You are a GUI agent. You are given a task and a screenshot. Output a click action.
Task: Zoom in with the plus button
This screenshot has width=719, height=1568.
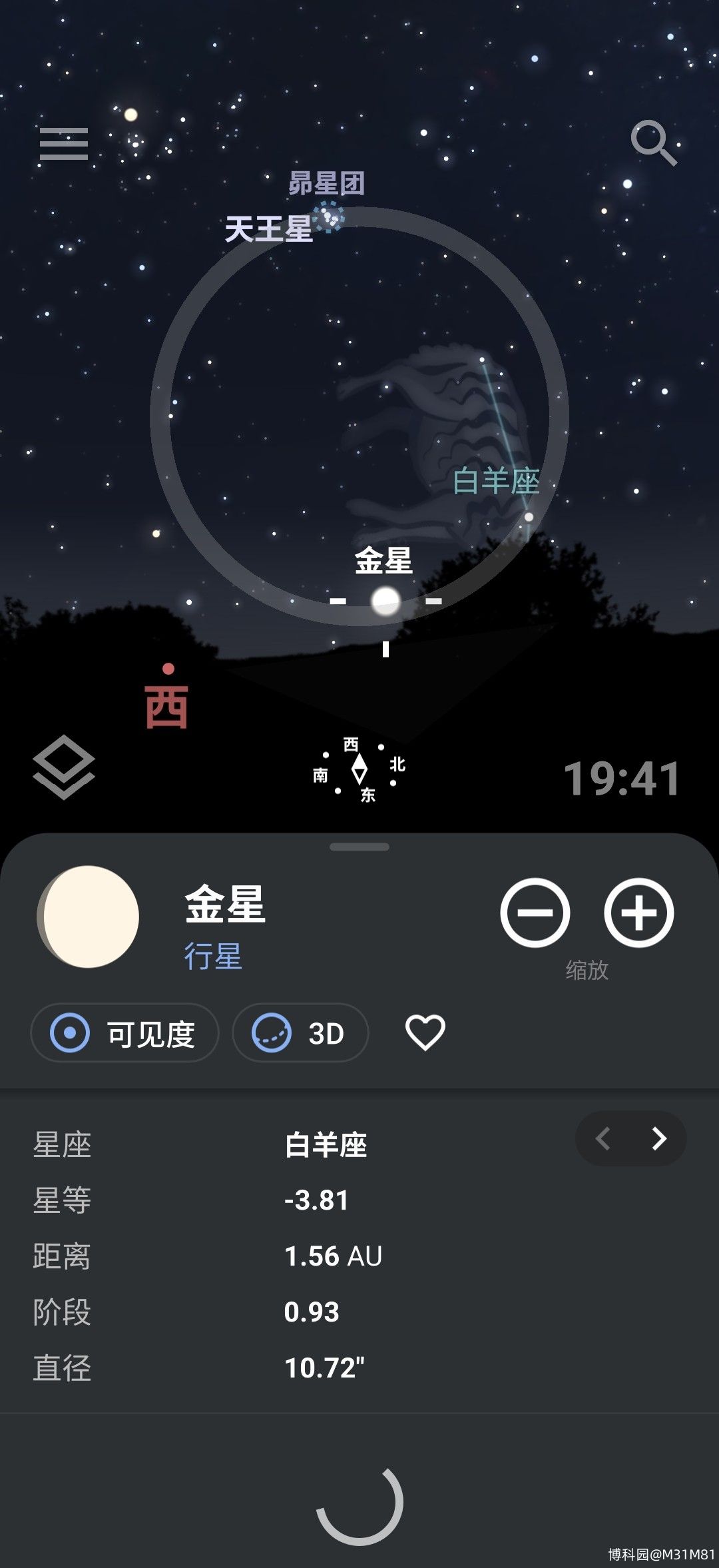(638, 913)
